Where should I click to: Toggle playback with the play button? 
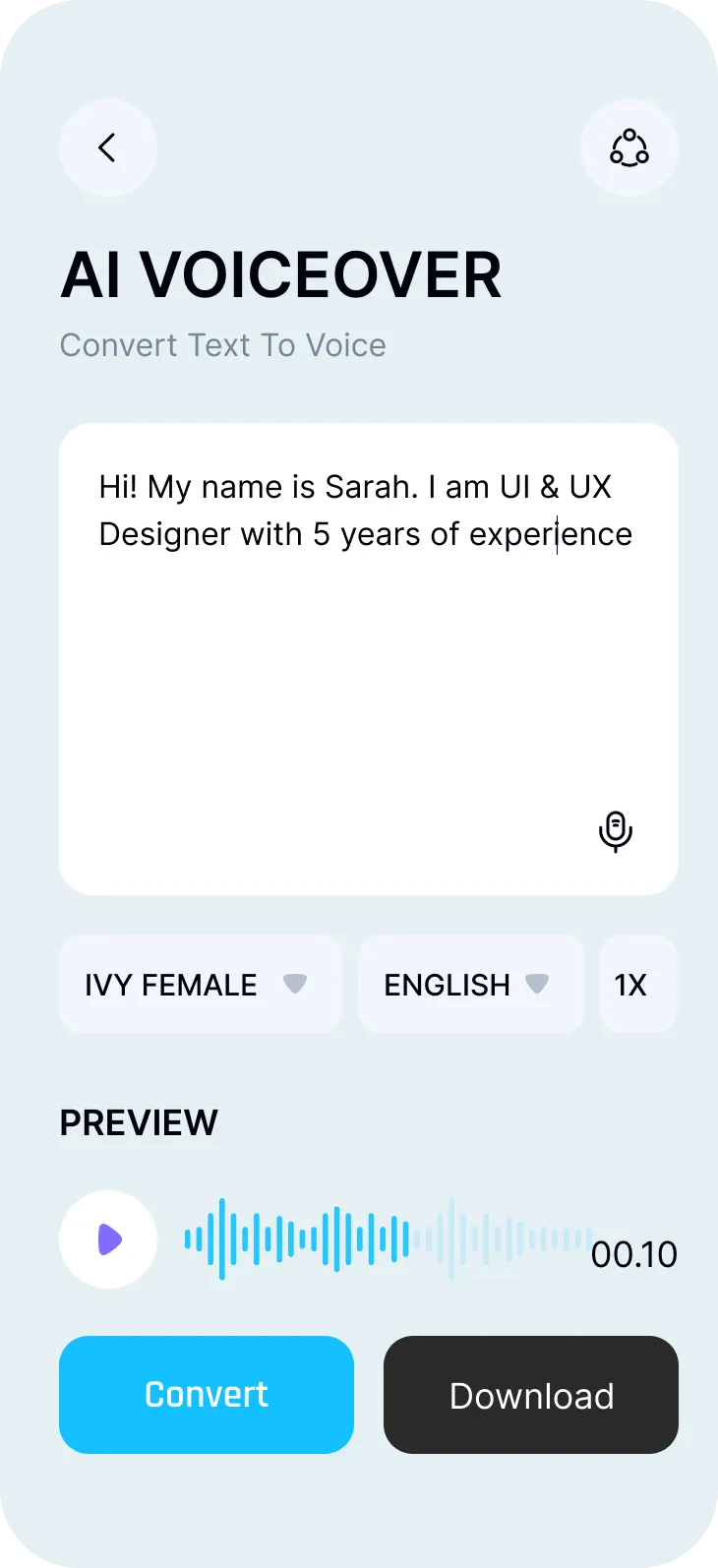click(107, 1239)
